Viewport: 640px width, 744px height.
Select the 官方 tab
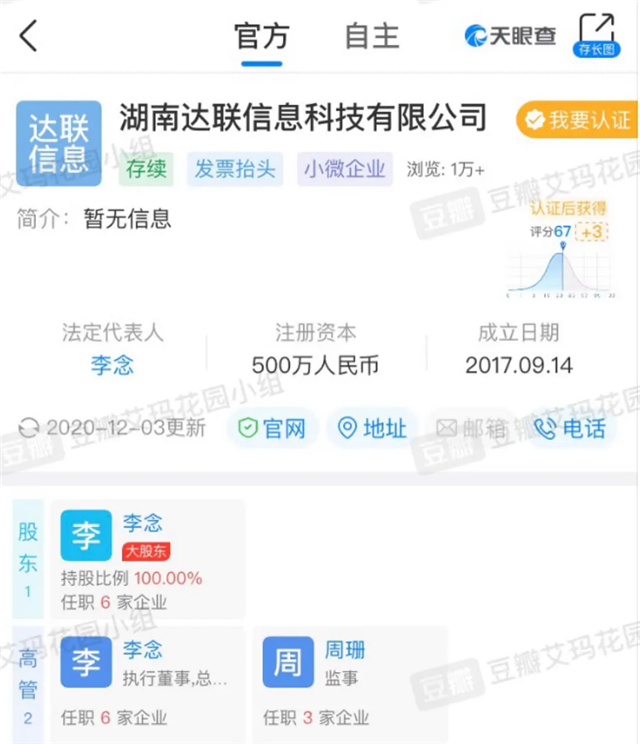click(x=262, y=36)
